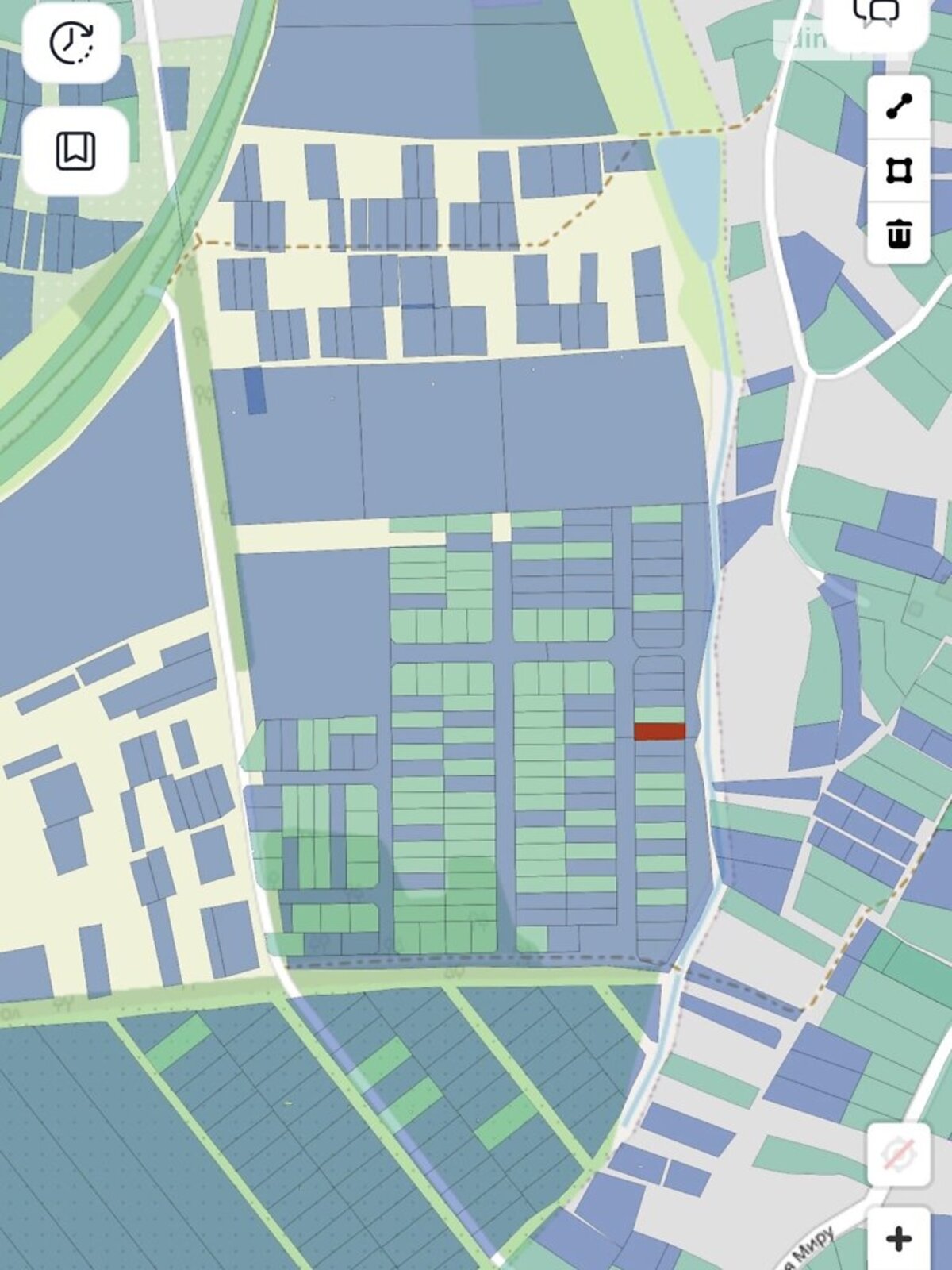Screen dimensions: 952x1270
Task: Open the chat bubbles button
Action: tap(876, 14)
